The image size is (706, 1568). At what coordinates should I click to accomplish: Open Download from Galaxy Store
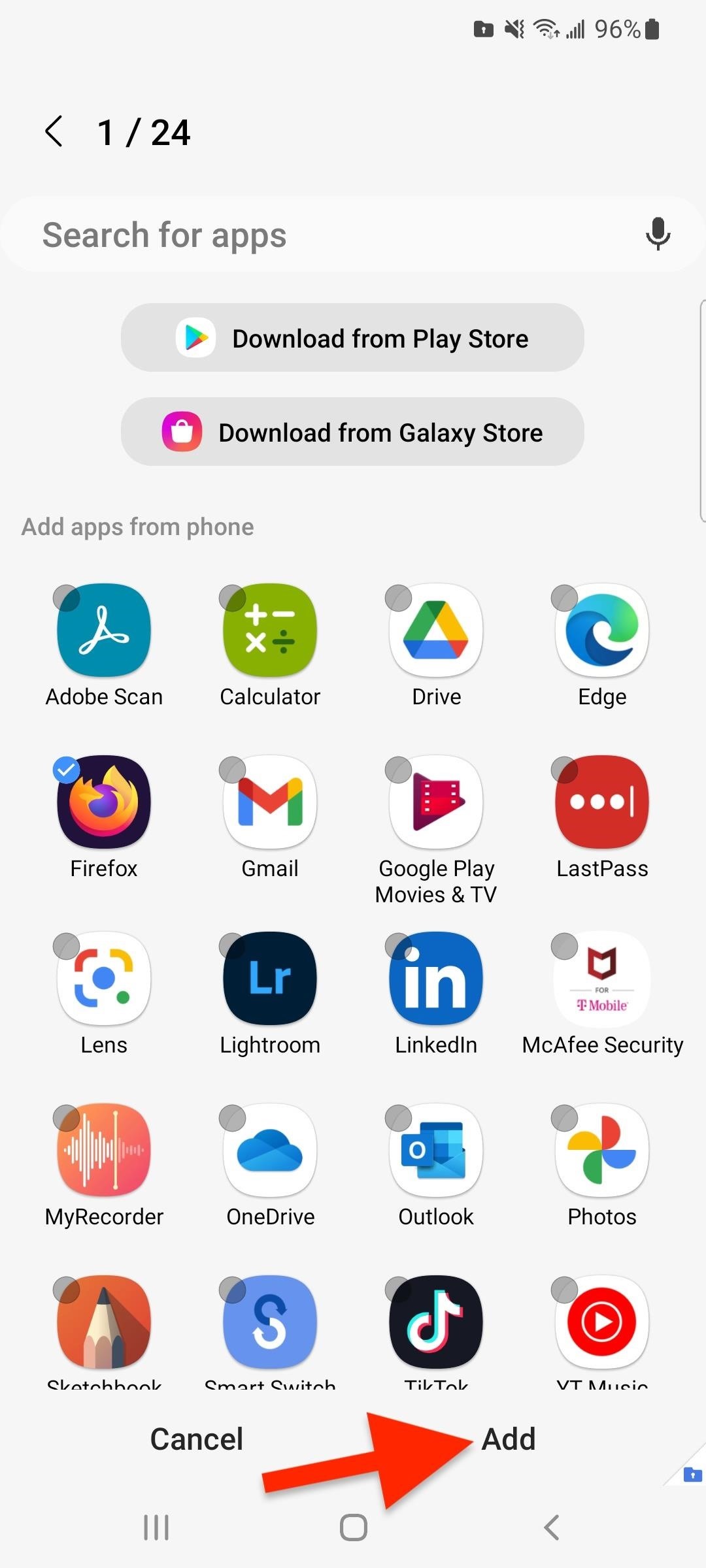pyautogui.click(x=352, y=432)
